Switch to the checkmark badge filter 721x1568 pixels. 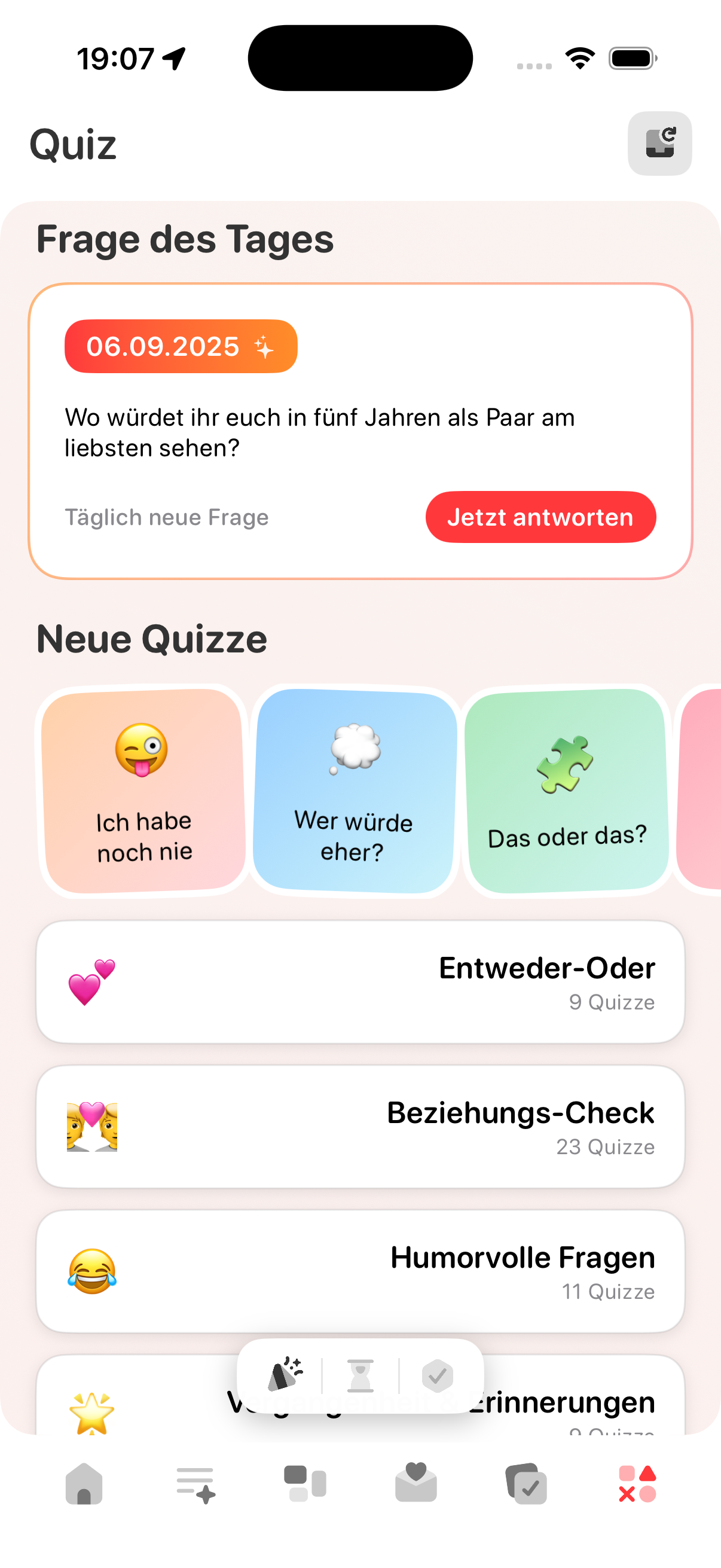click(437, 1375)
